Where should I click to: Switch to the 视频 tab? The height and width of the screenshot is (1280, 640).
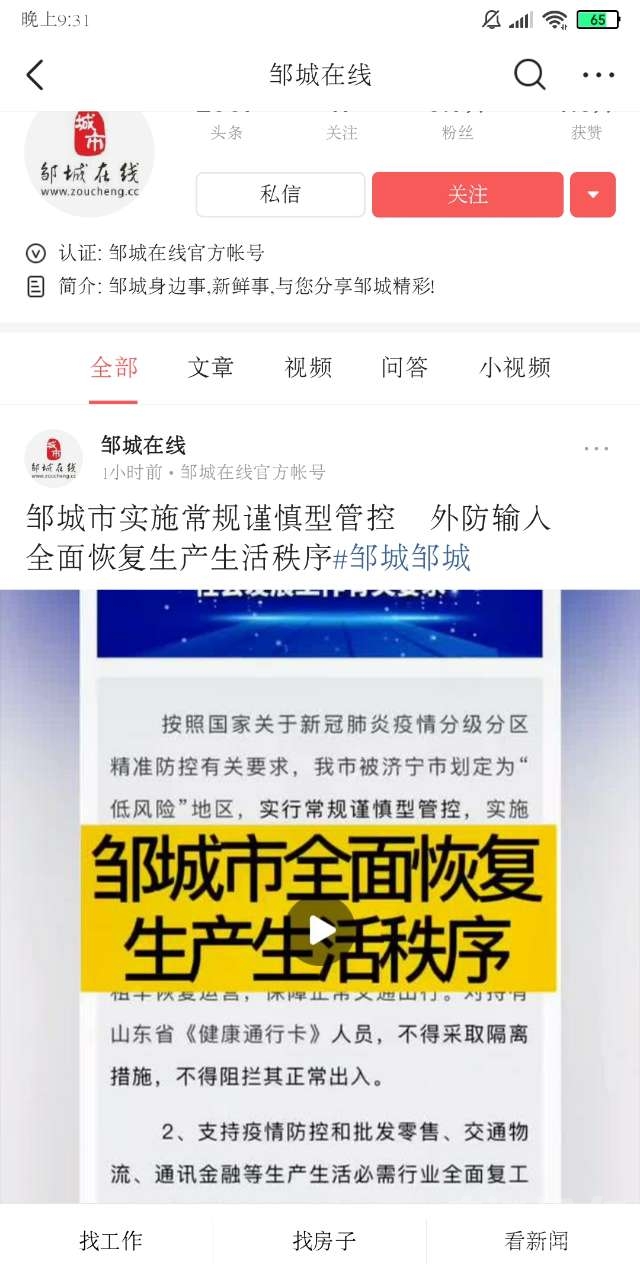pos(308,368)
